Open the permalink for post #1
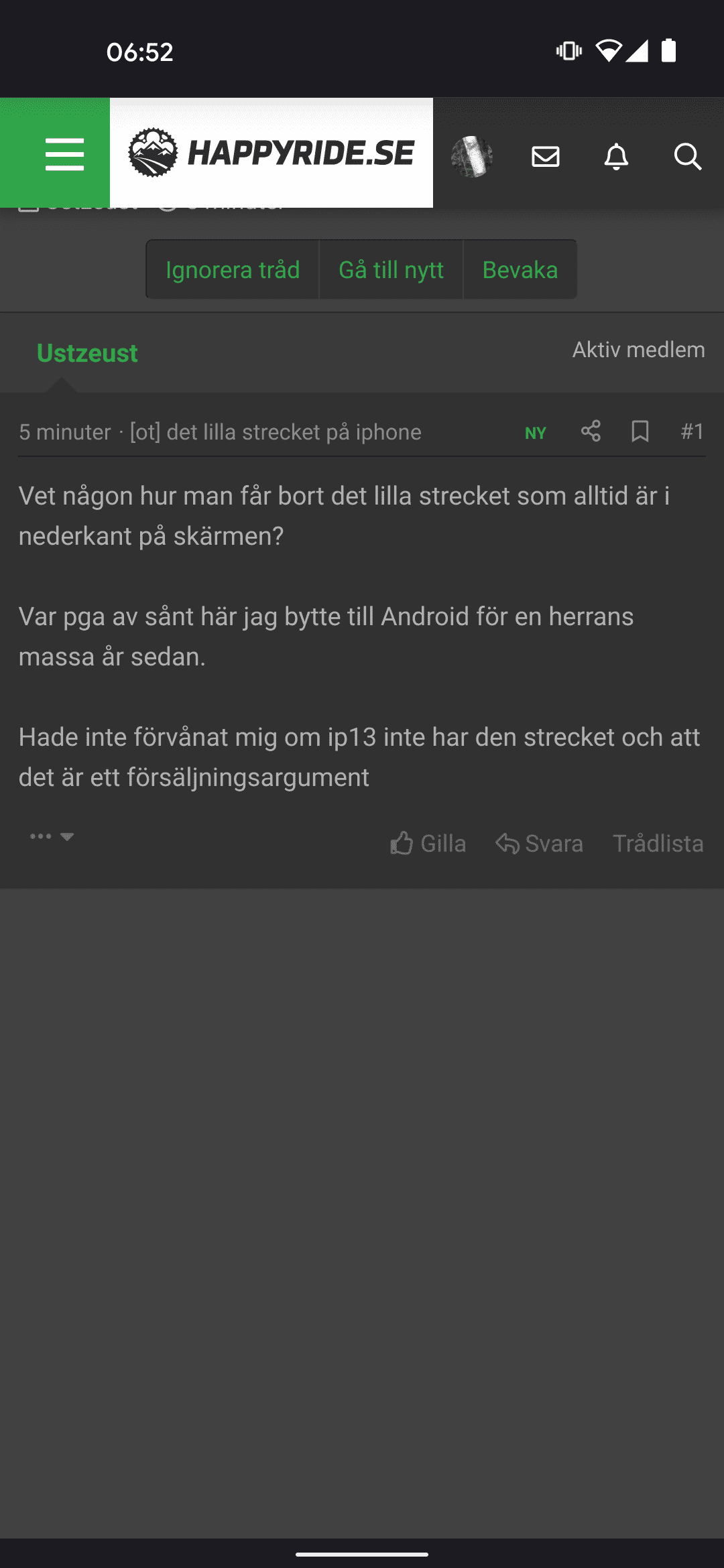The height and width of the screenshot is (1568, 724). pyautogui.click(x=692, y=432)
